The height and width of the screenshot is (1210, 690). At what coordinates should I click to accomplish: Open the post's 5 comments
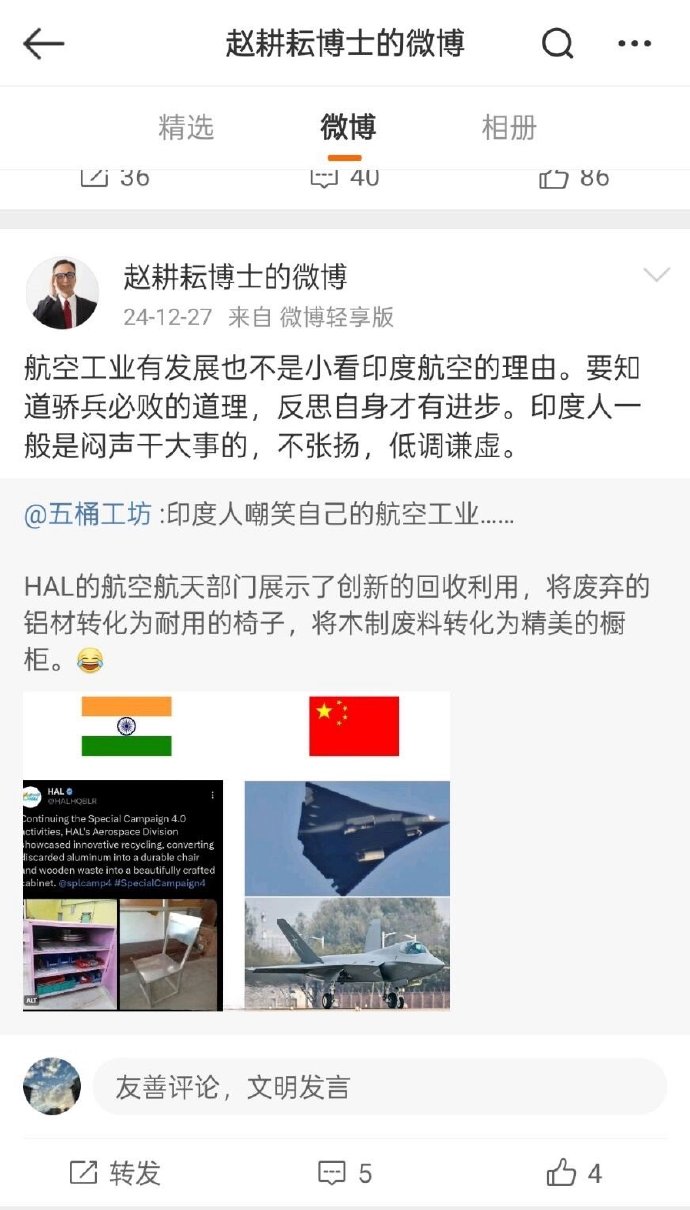pos(345,1173)
